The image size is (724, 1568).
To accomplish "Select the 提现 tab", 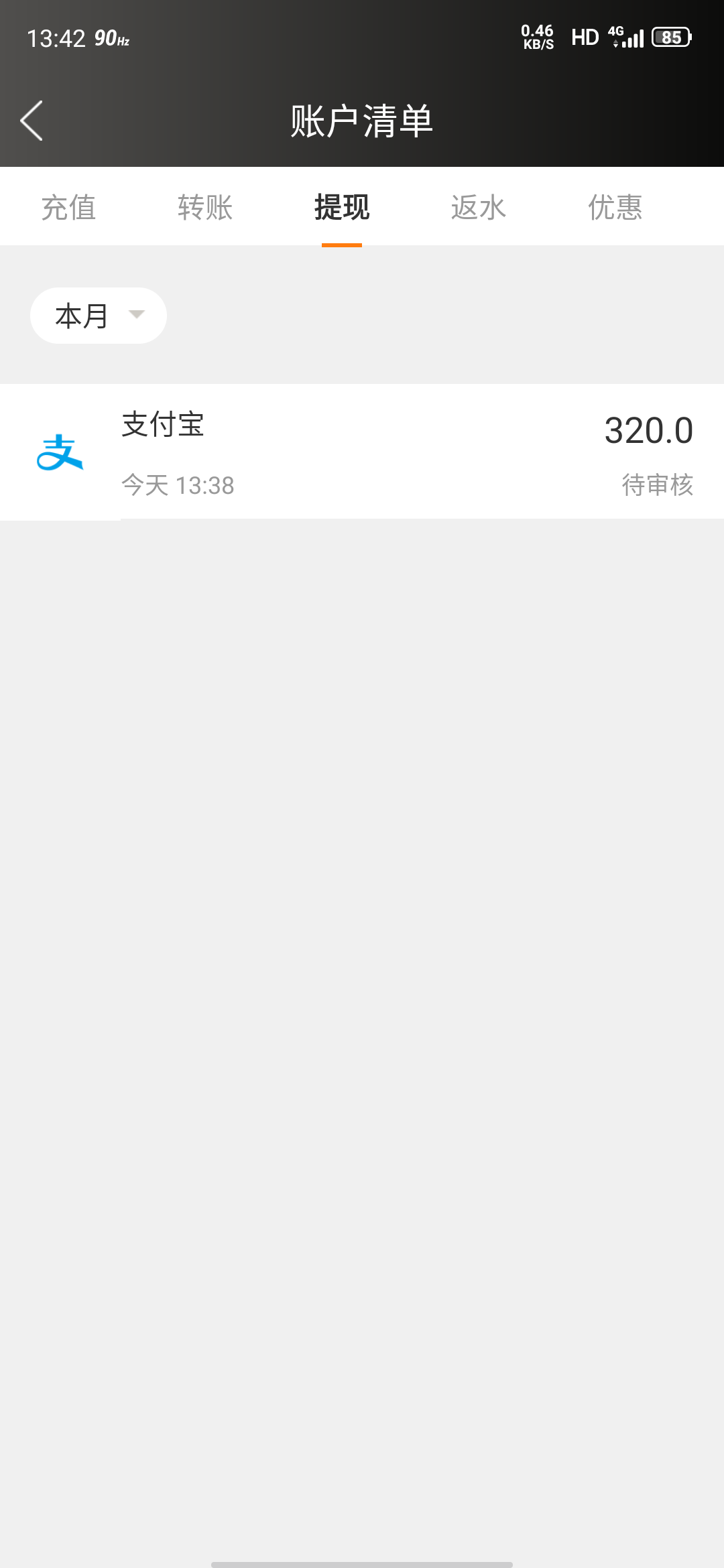I will [x=342, y=207].
